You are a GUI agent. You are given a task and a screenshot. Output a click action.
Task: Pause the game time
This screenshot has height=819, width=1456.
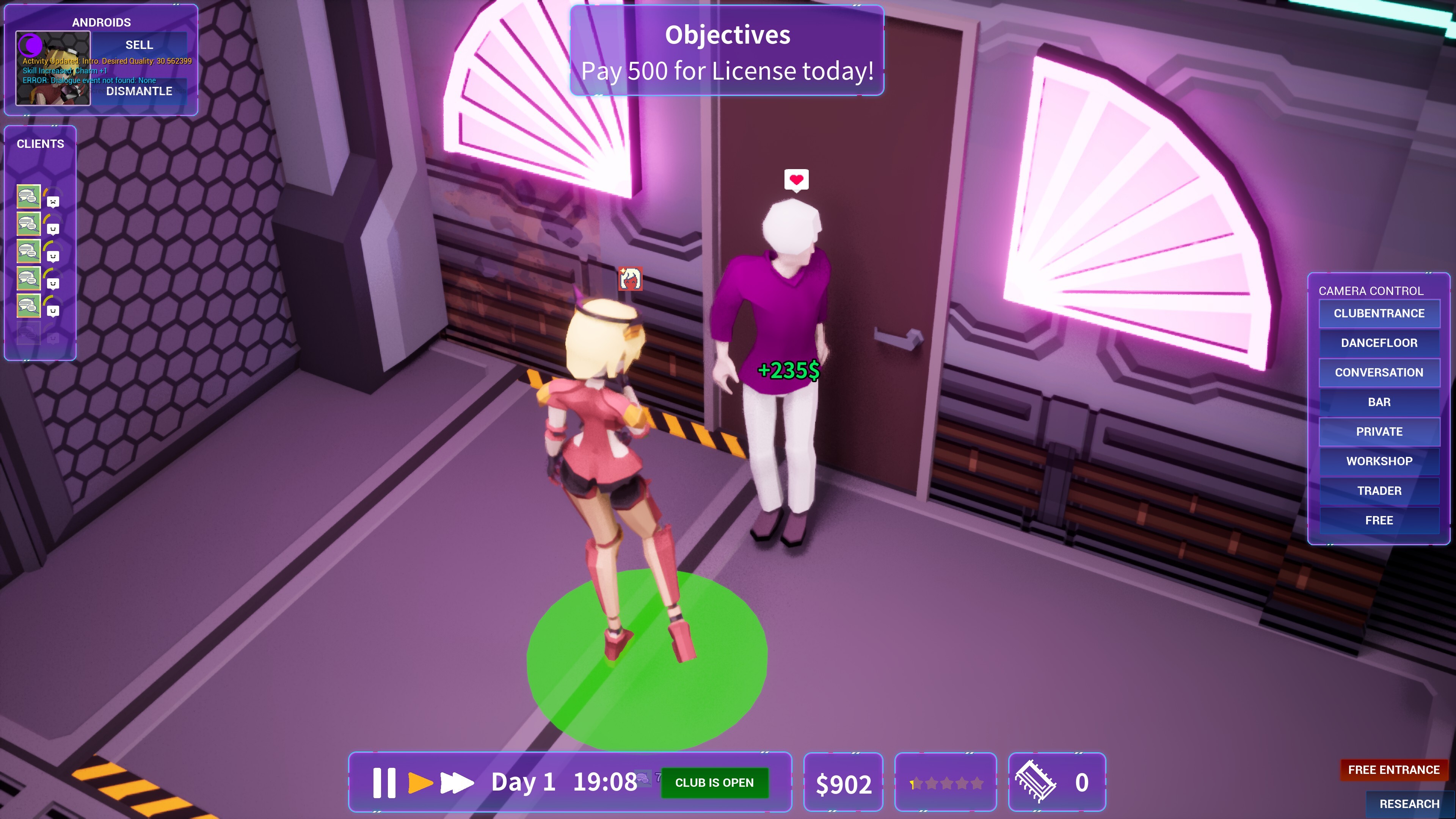(x=384, y=783)
